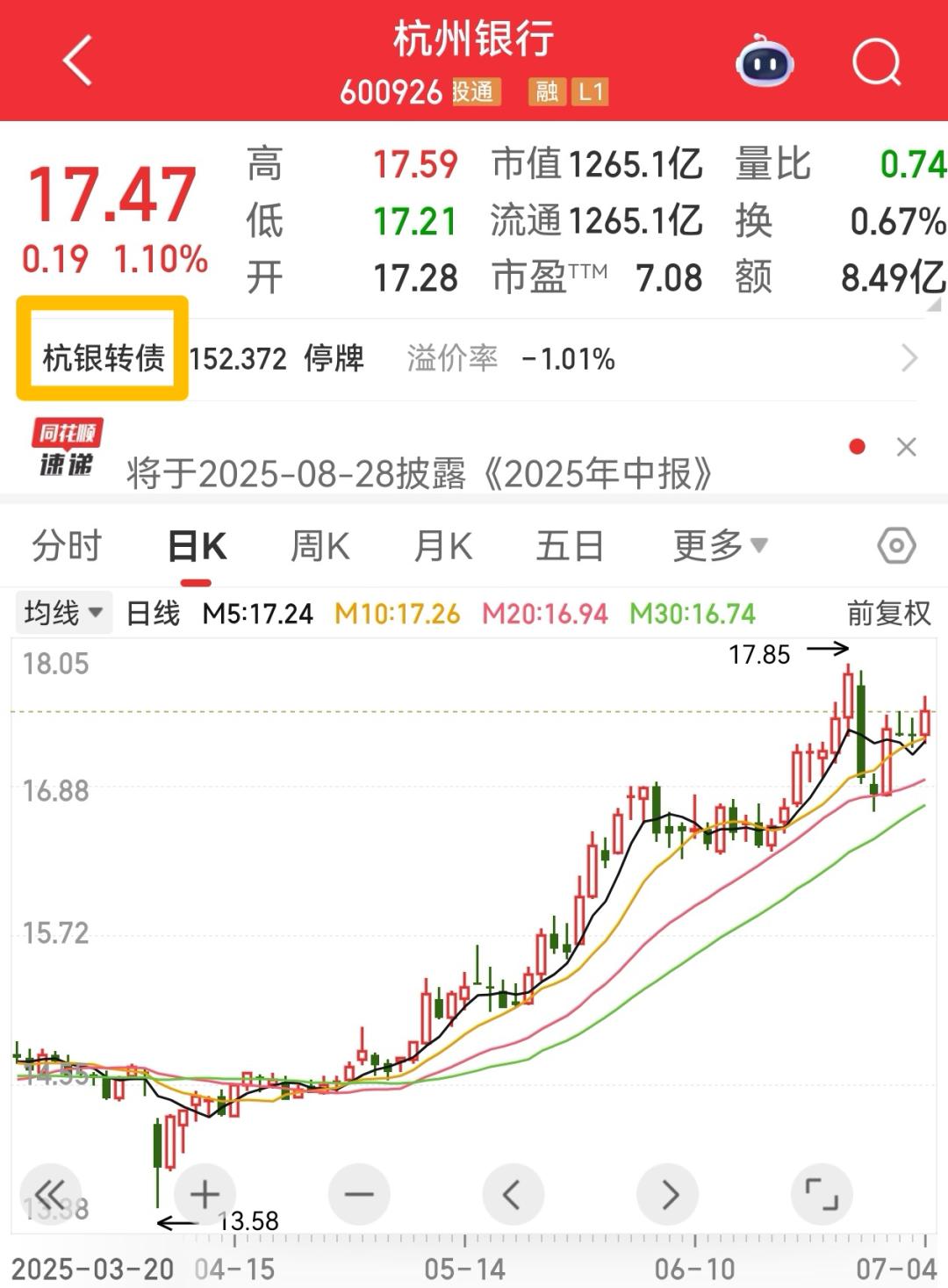Screen dimensions: 948x1288
Task: Switch to the 五日 view
Action: tap(570, 546)
